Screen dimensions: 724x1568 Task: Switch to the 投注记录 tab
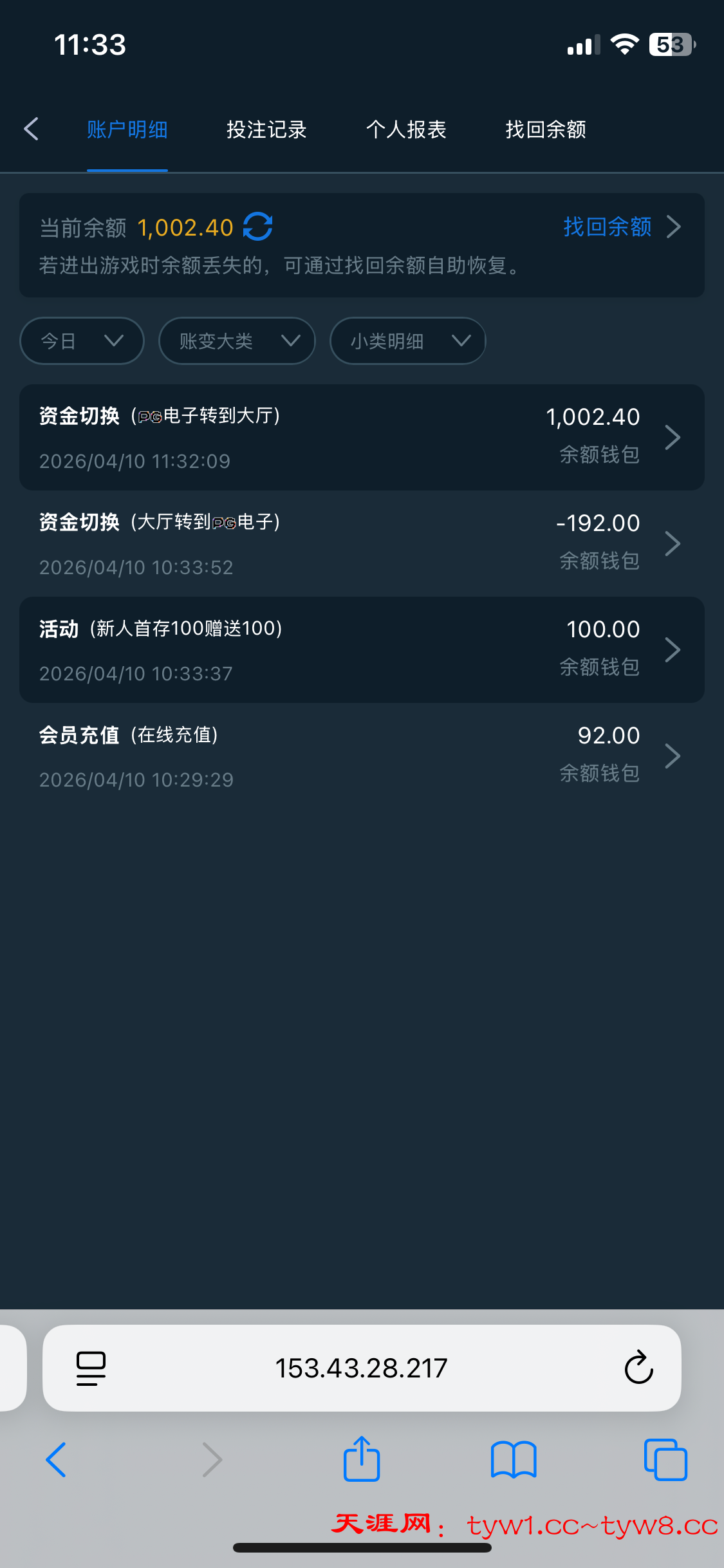tap(267, 129)
